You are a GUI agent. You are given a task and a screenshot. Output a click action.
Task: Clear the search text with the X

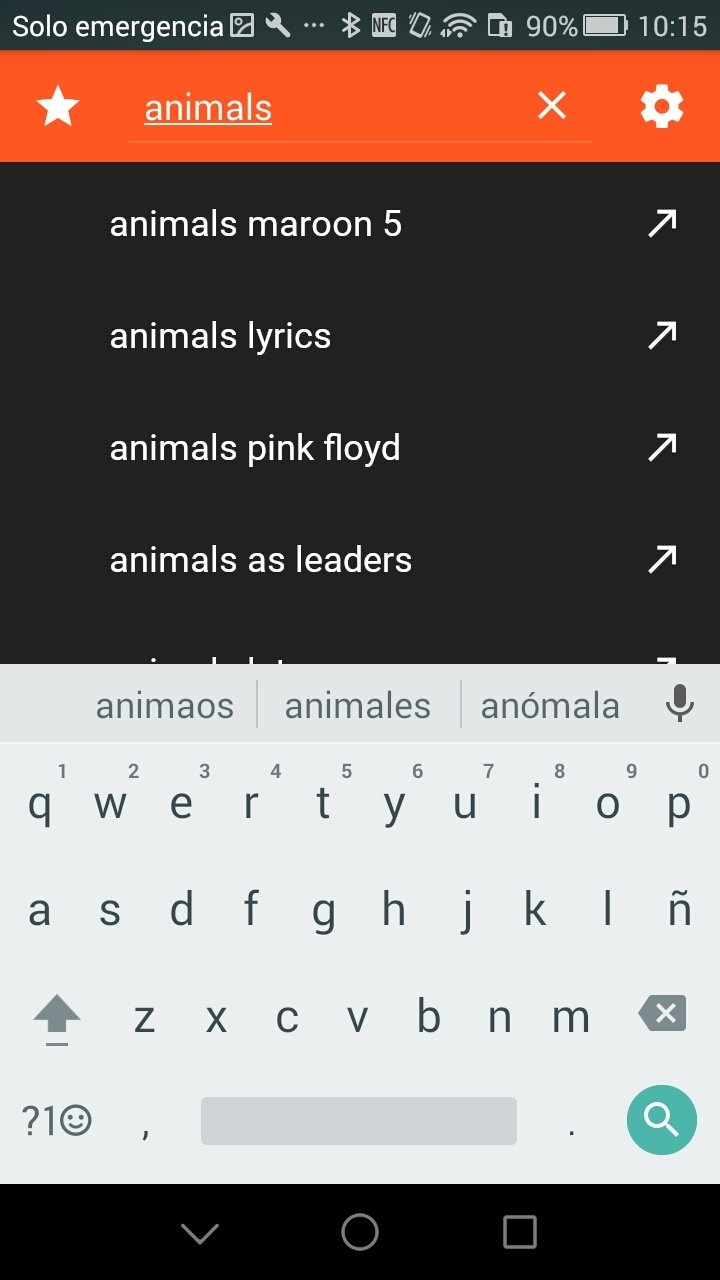tap(552, 105)
